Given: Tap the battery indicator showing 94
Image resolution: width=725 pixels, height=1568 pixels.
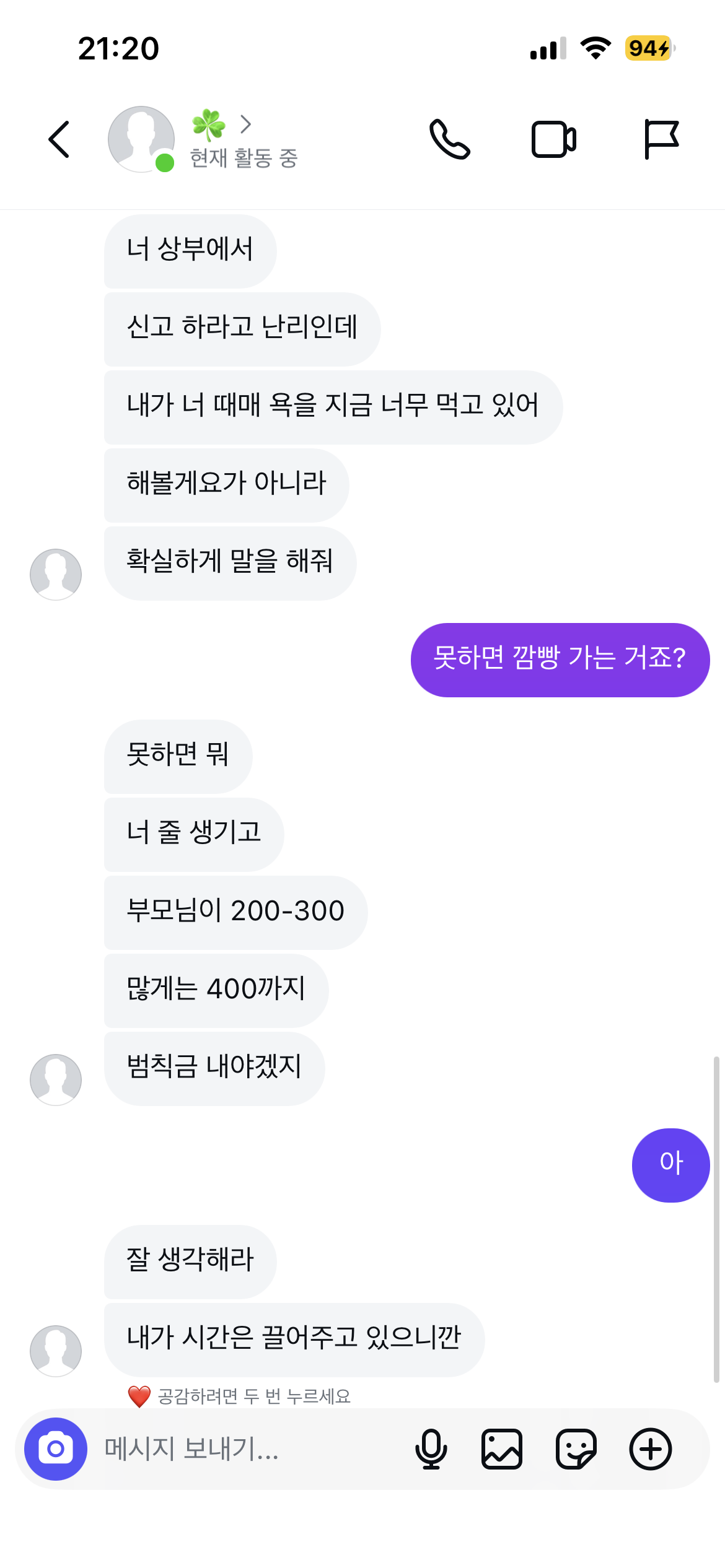Looking at the screenshot, I should point(645,48).
